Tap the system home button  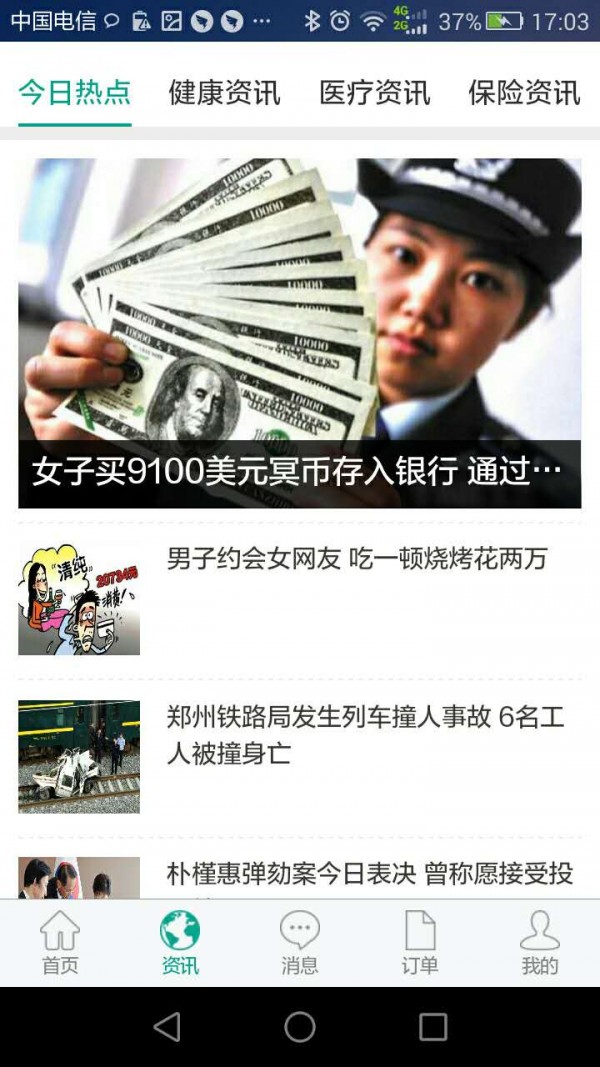pyautogui.click(x=300, y=1026)
